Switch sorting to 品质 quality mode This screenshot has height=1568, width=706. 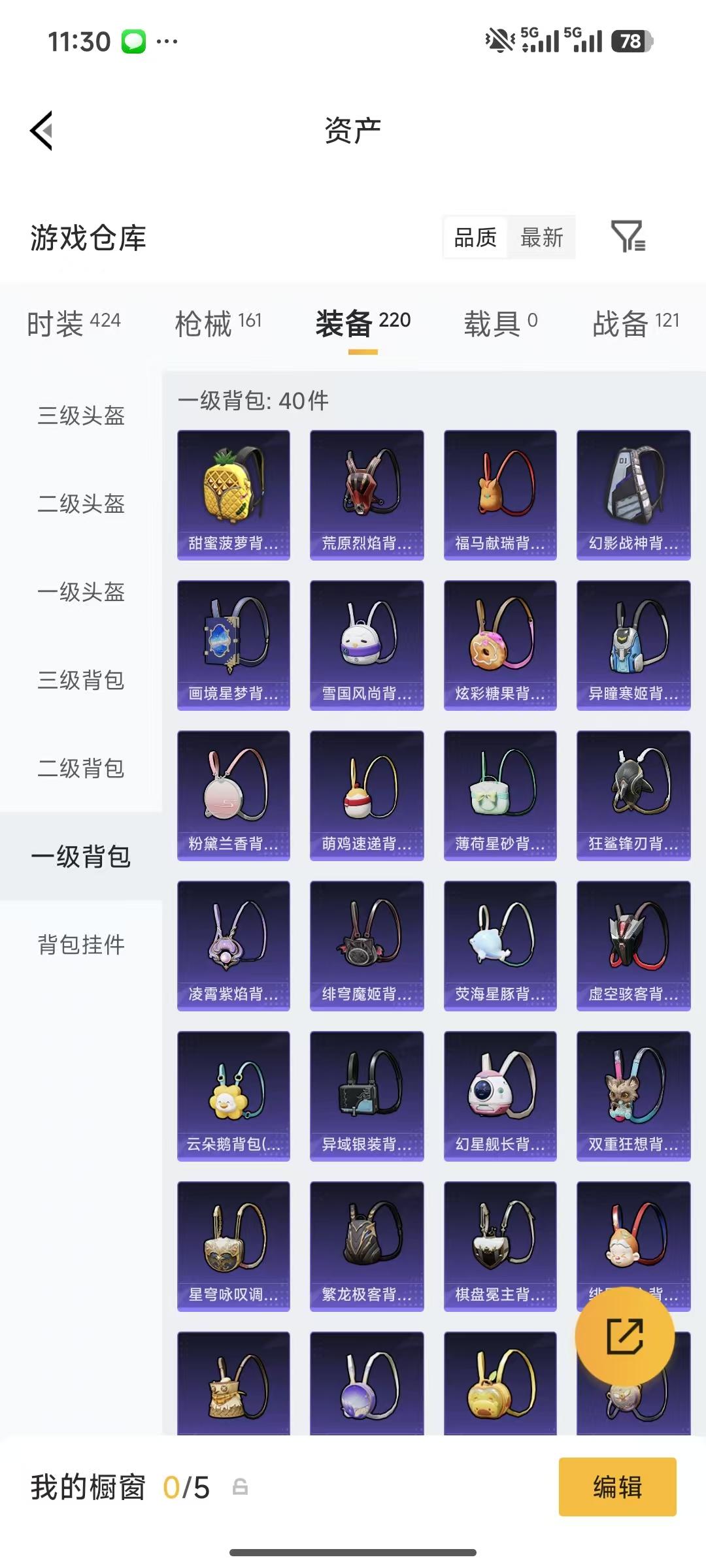[x=475, y=238]
